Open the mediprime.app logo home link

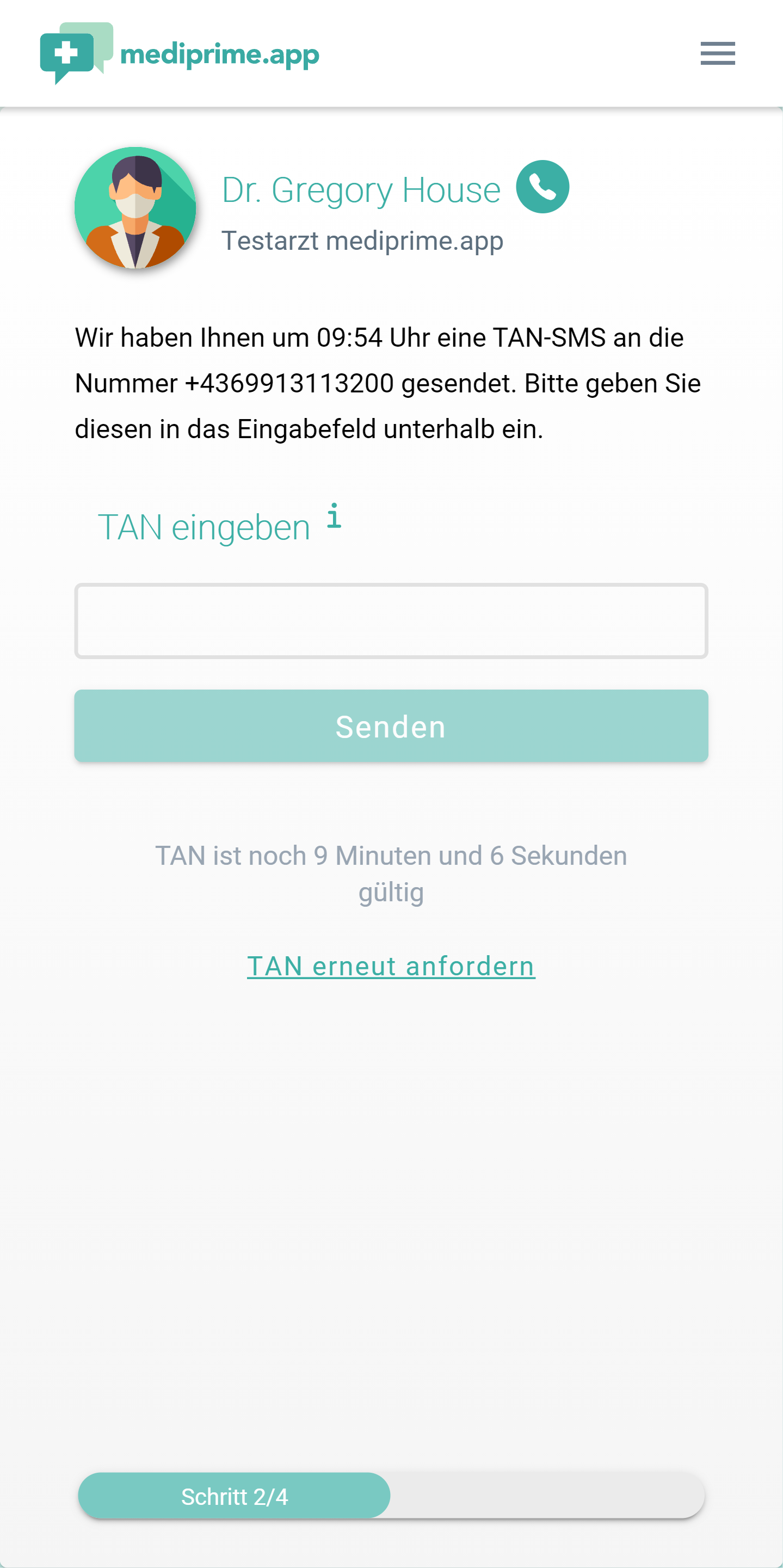click(x=180, y=53)
